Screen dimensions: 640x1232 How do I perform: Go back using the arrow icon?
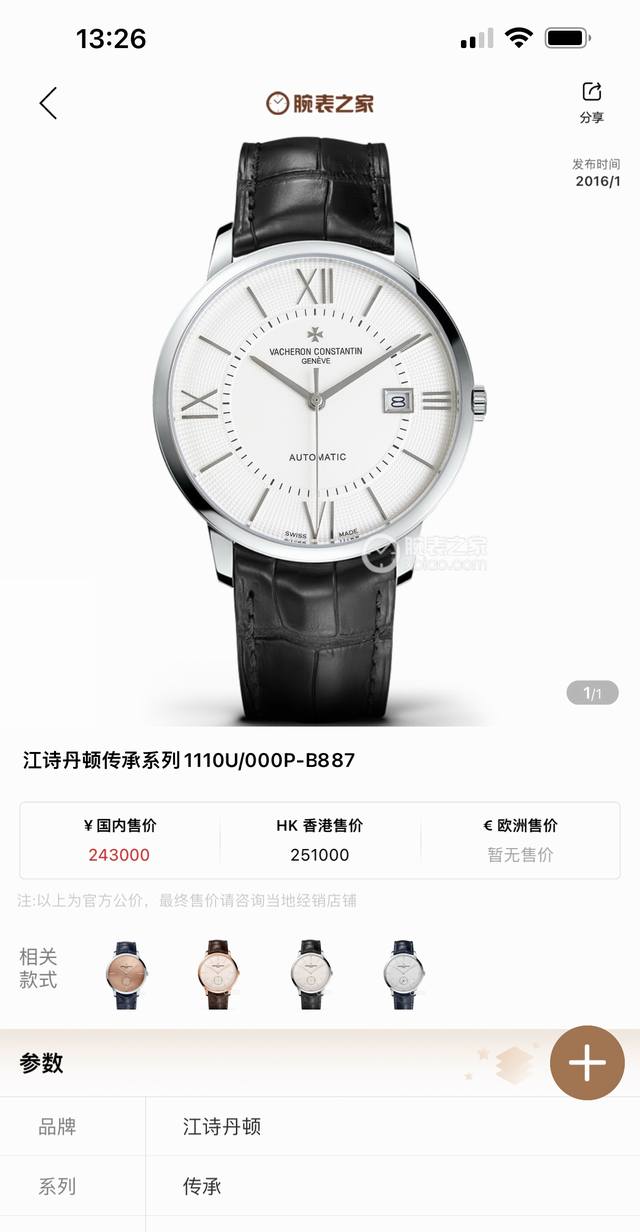click(x=48, y=103)
